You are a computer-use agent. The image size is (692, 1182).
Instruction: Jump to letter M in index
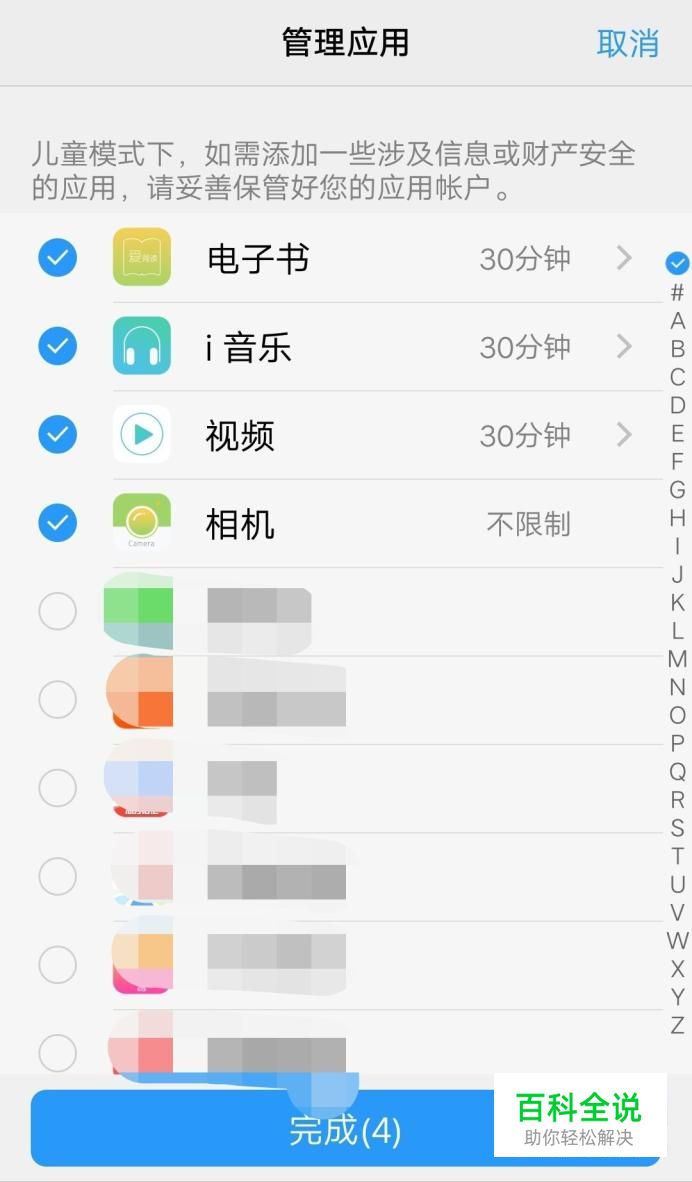pos(677,659)
